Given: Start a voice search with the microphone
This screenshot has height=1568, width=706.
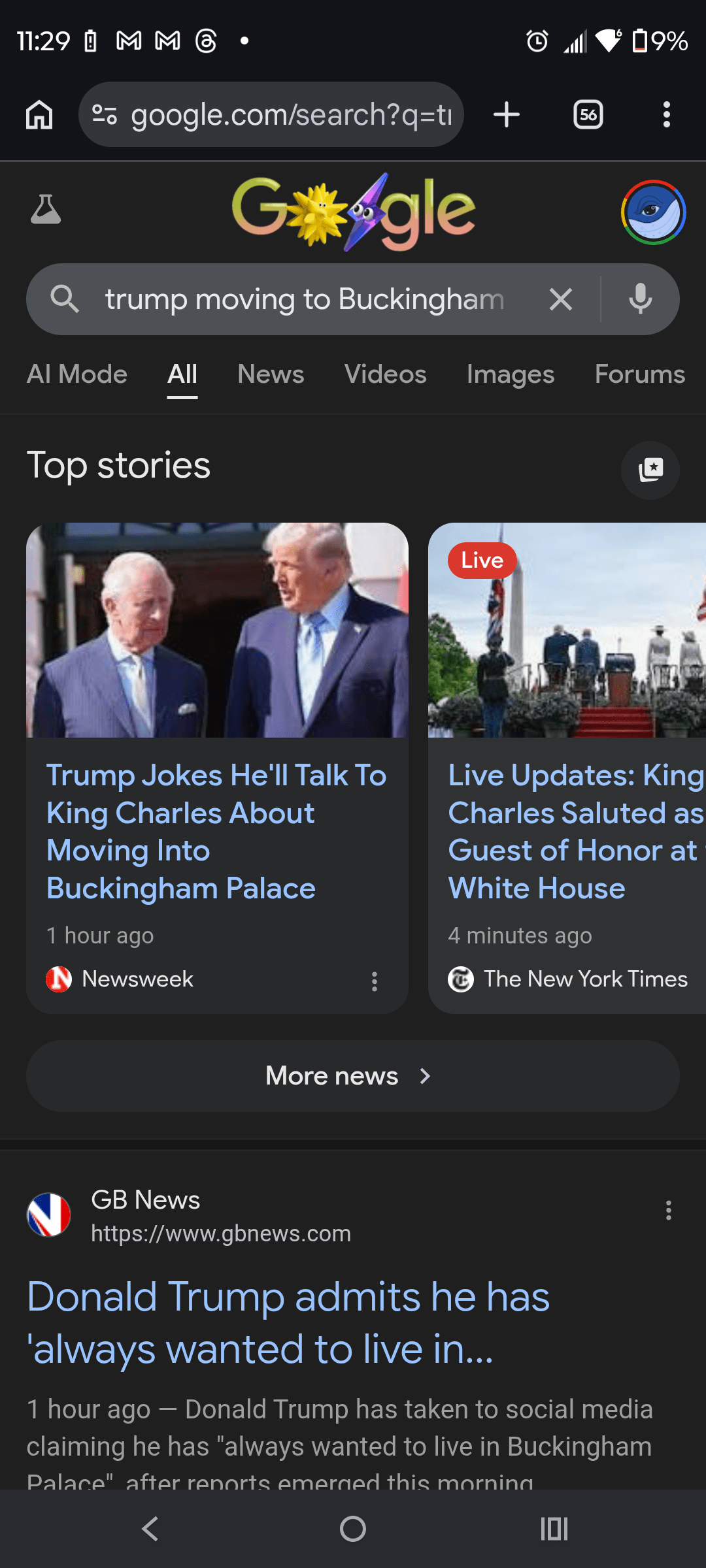Looking at the screenshot, I should 640,299.
